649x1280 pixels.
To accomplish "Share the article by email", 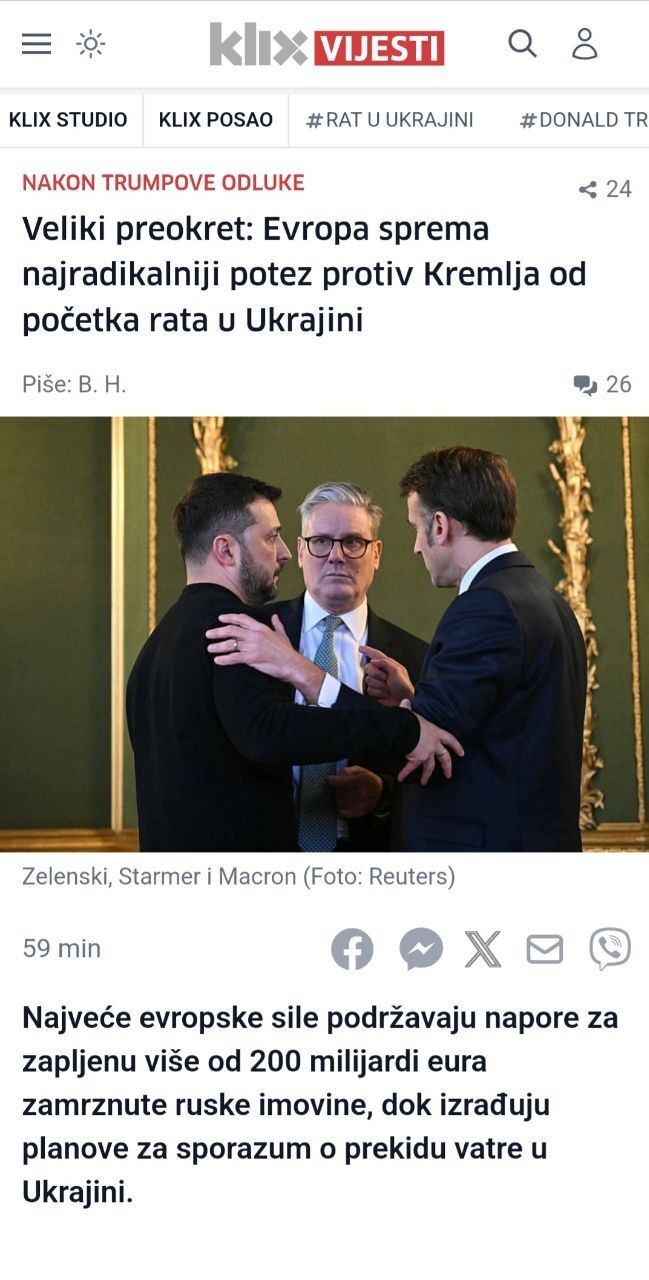I will [545, 949].
